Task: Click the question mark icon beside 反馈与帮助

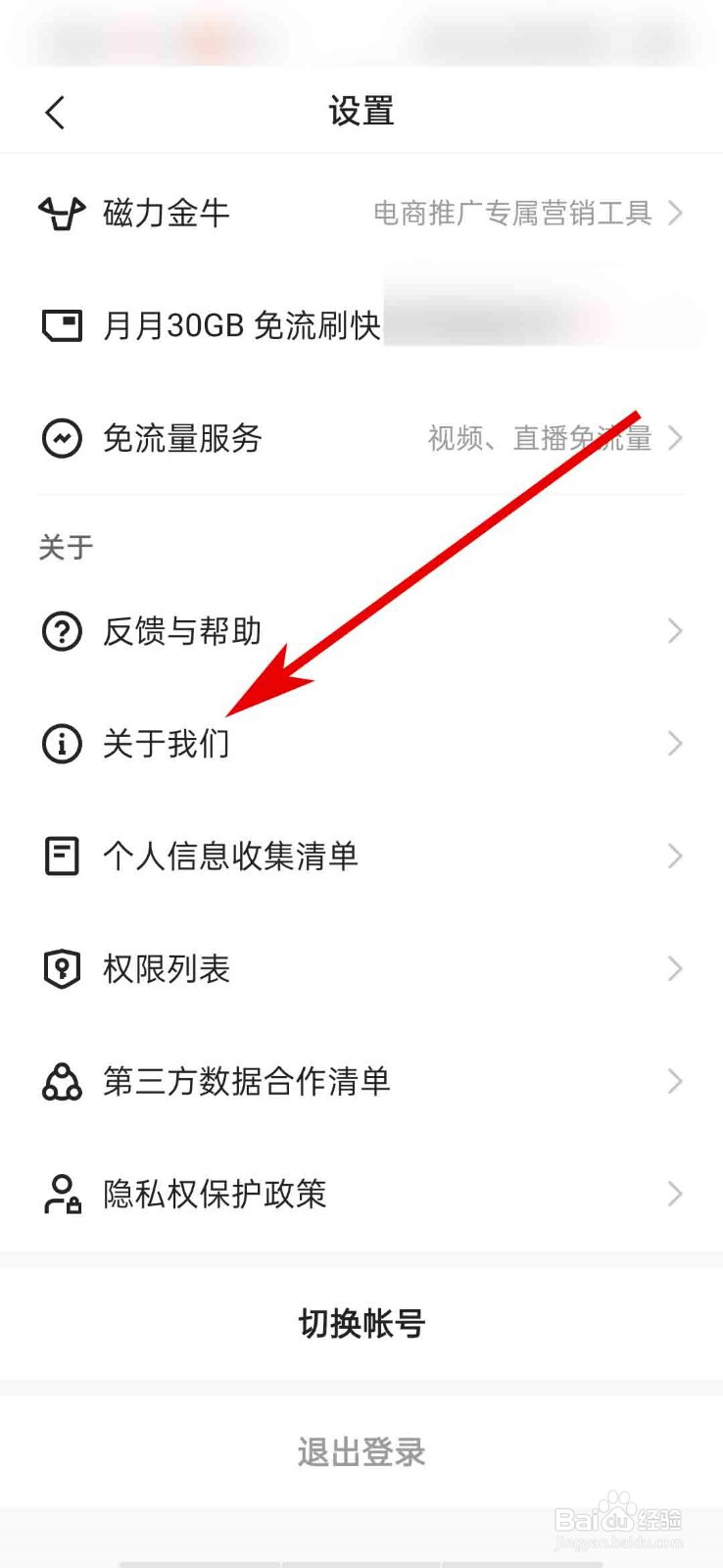Action: pos(62,631)
